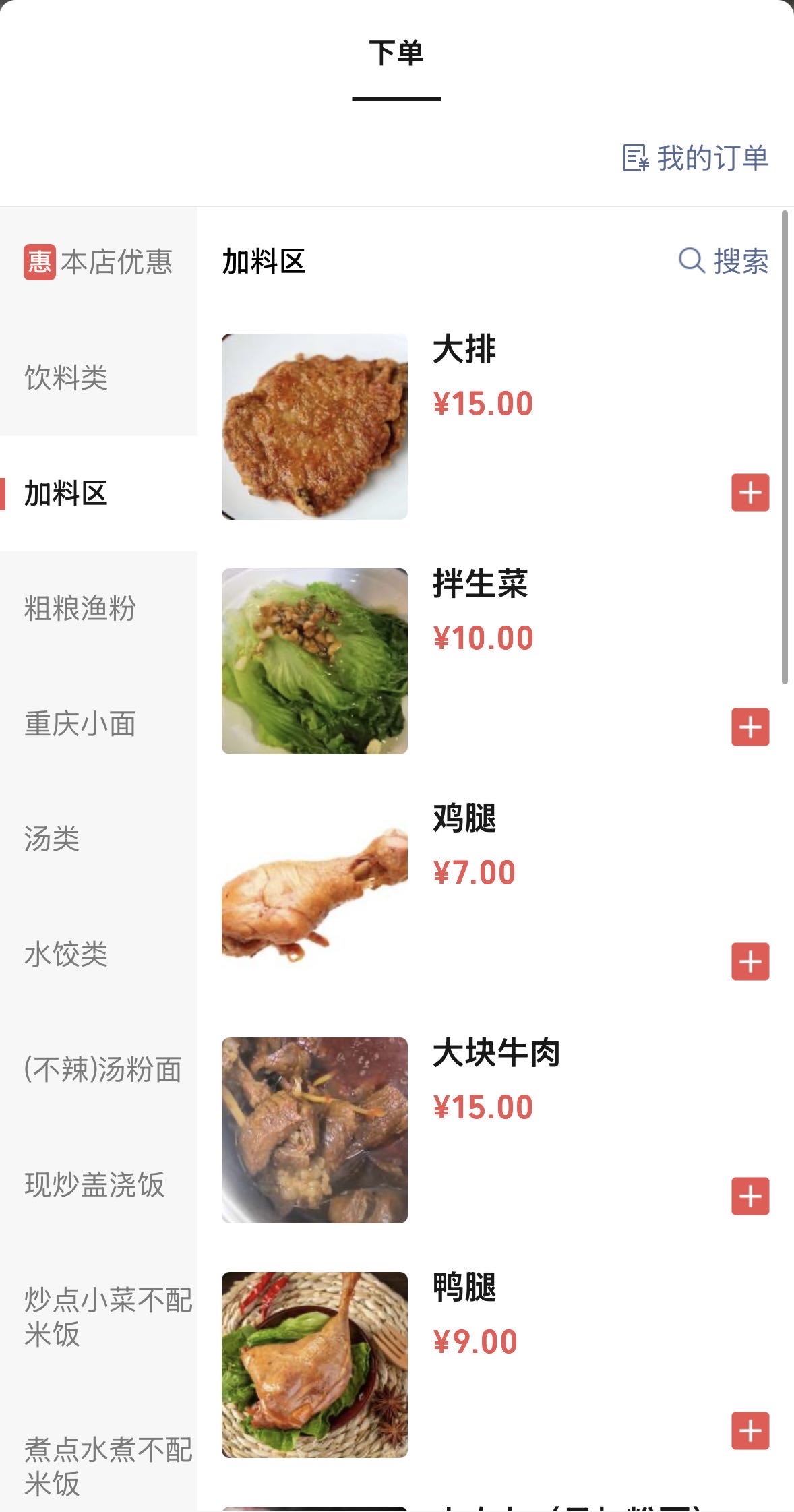Open the (不辣)汤粉面 category
794x1512 pixels.
[x=102, y=1070]
